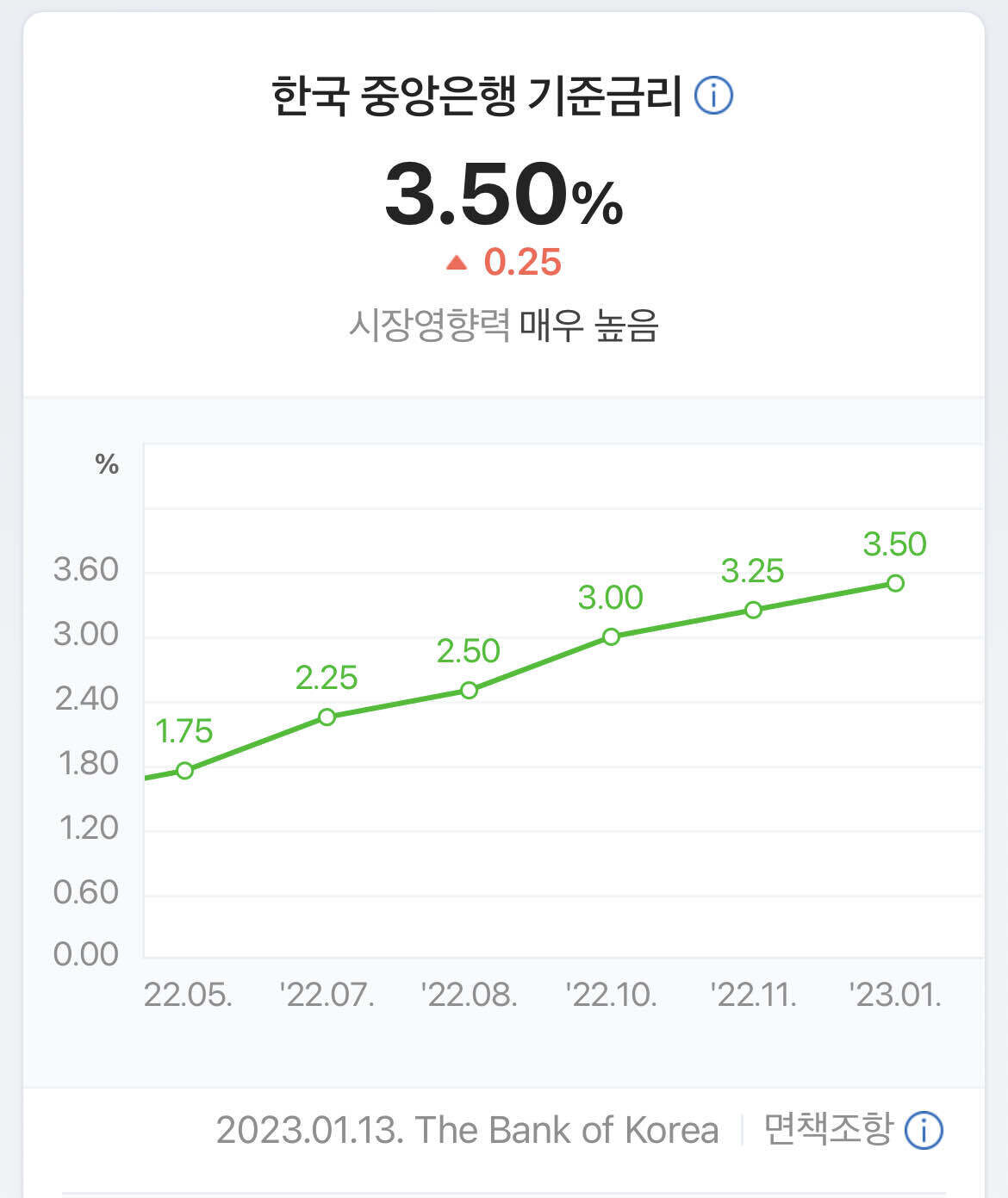Toggle the 2.25 data point highlight

click(x=327, y=716)
